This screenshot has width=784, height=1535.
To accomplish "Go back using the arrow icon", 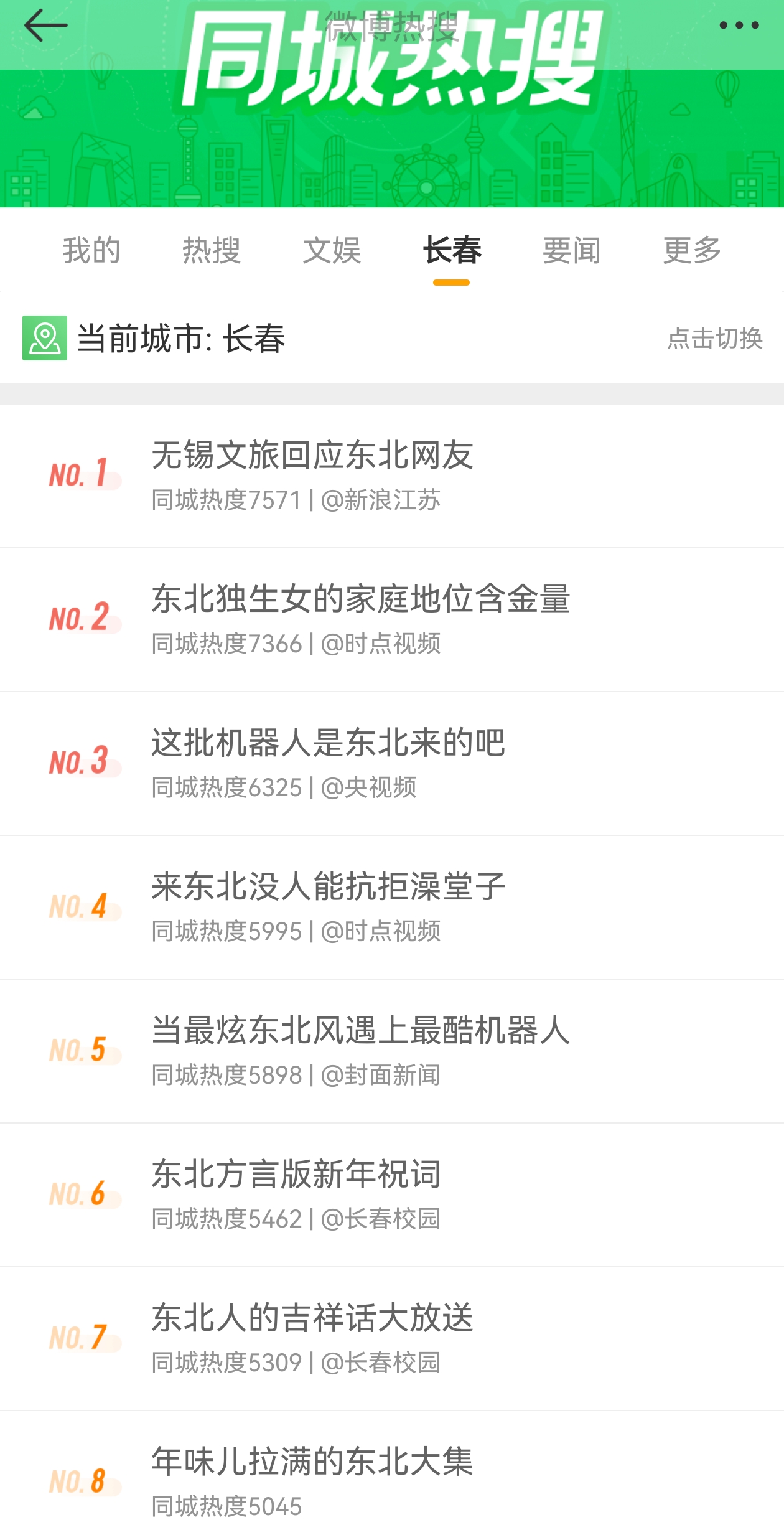I will pyautogui.click(x=45, y=26).
